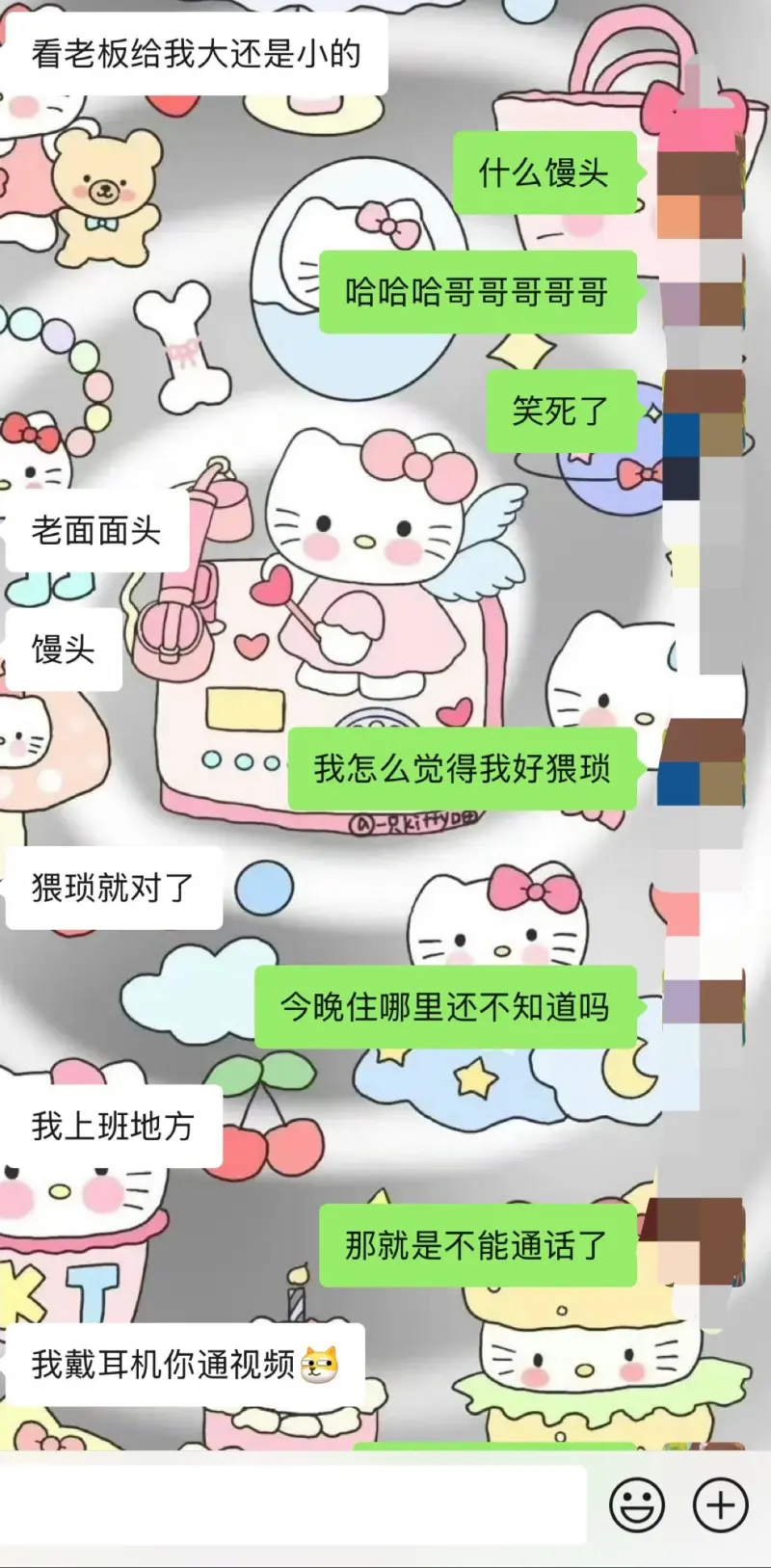771x1568 pixels.
Task: Tap the avatar beside "笑死了" message
Action: pos(703,412)
